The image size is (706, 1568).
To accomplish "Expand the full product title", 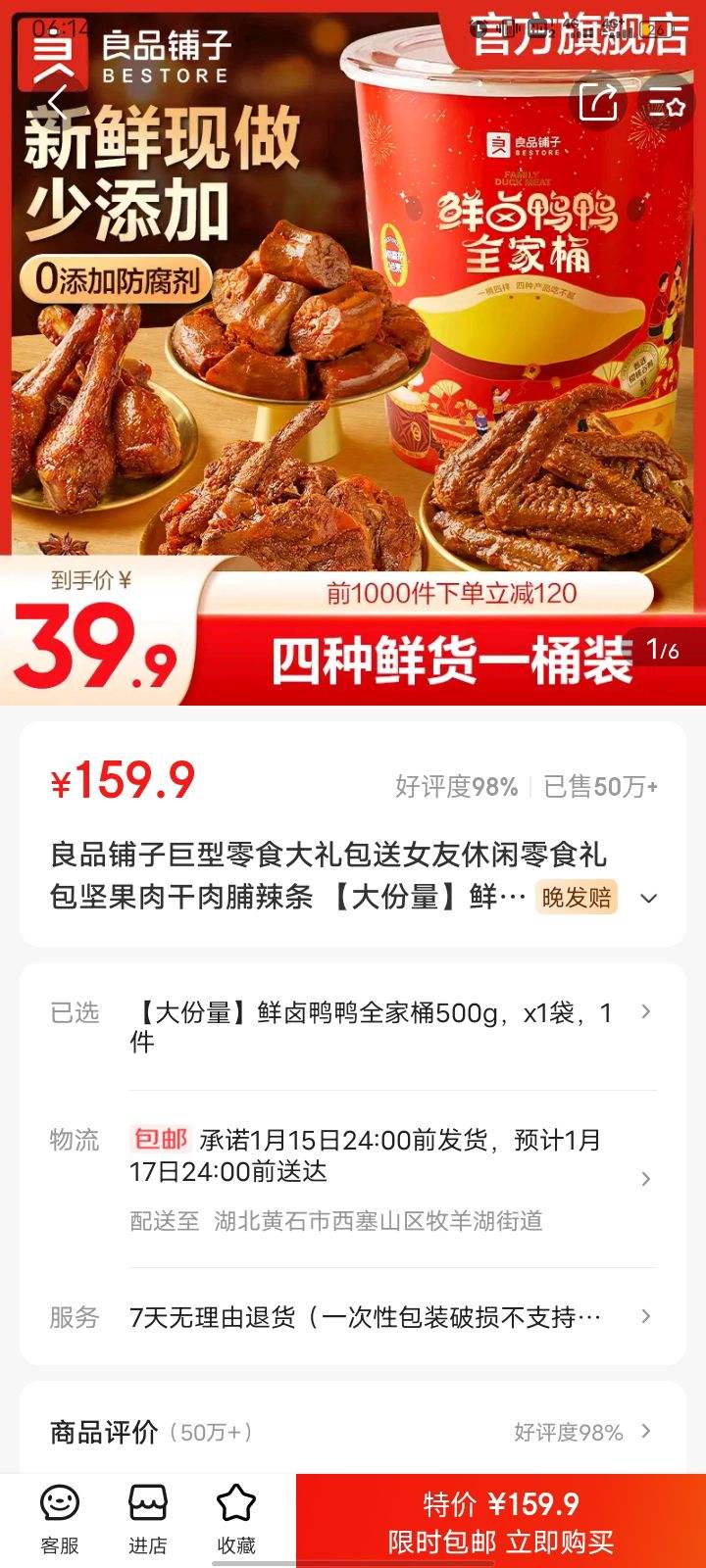I will point(648,897).
